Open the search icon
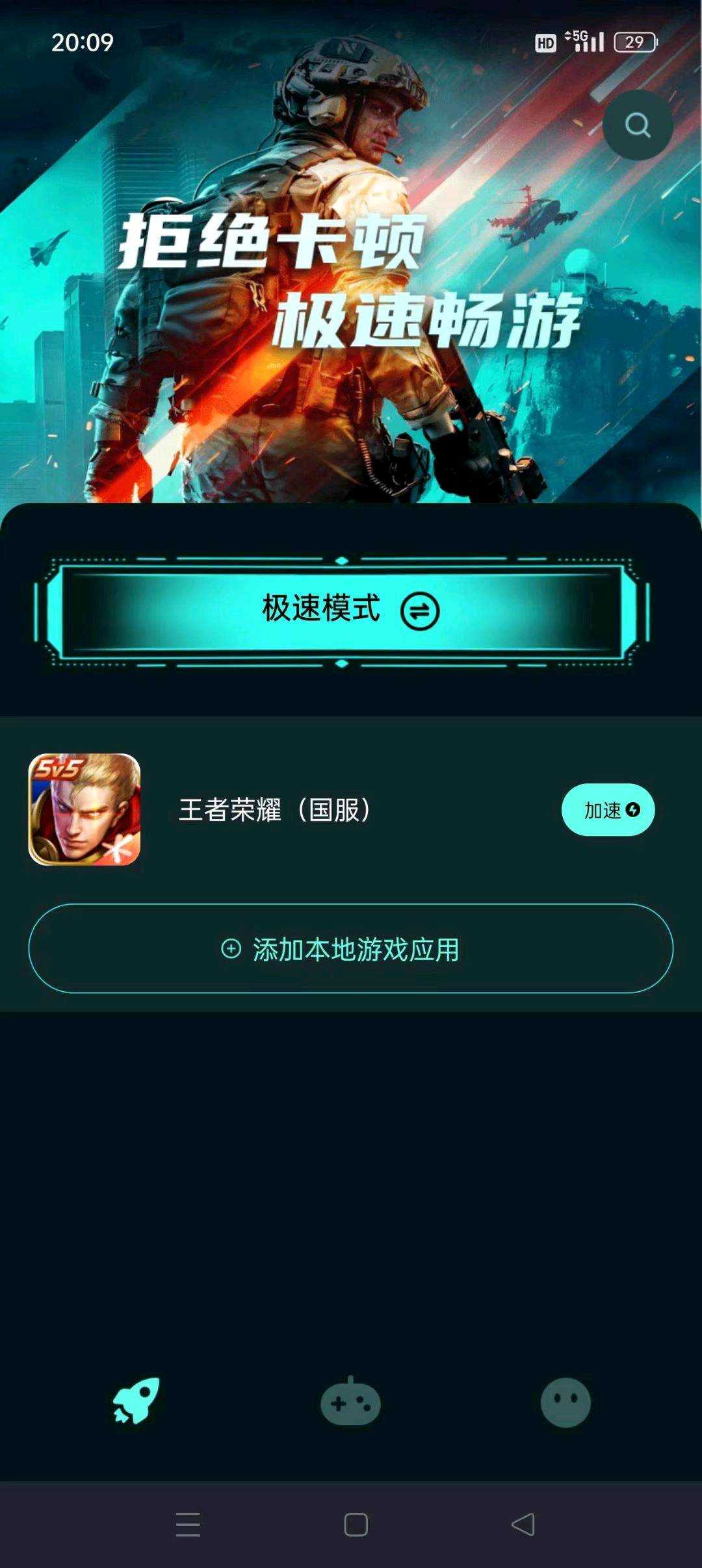Viewport: 702px width, 1568px height. pos(637,125)
